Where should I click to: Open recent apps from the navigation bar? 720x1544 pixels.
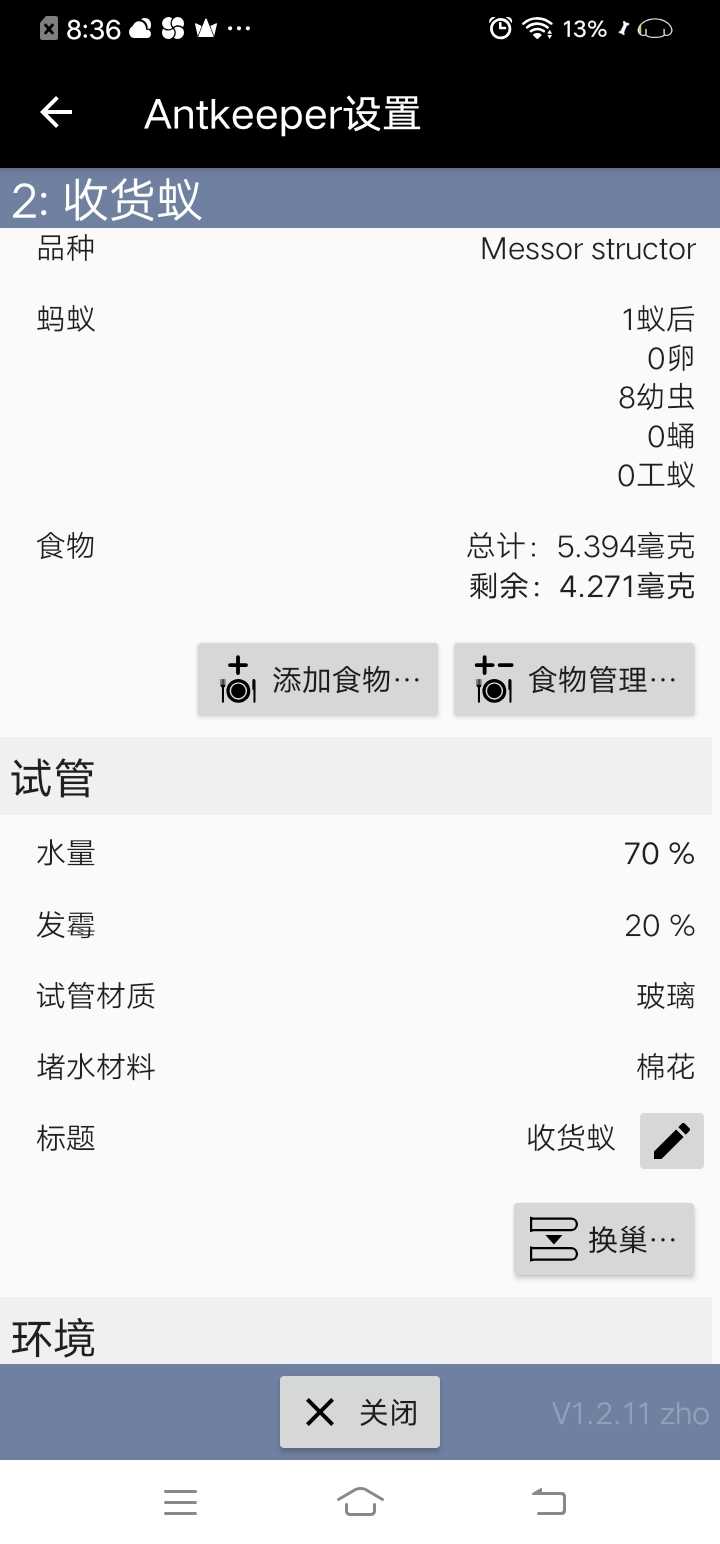(180, 1501)
